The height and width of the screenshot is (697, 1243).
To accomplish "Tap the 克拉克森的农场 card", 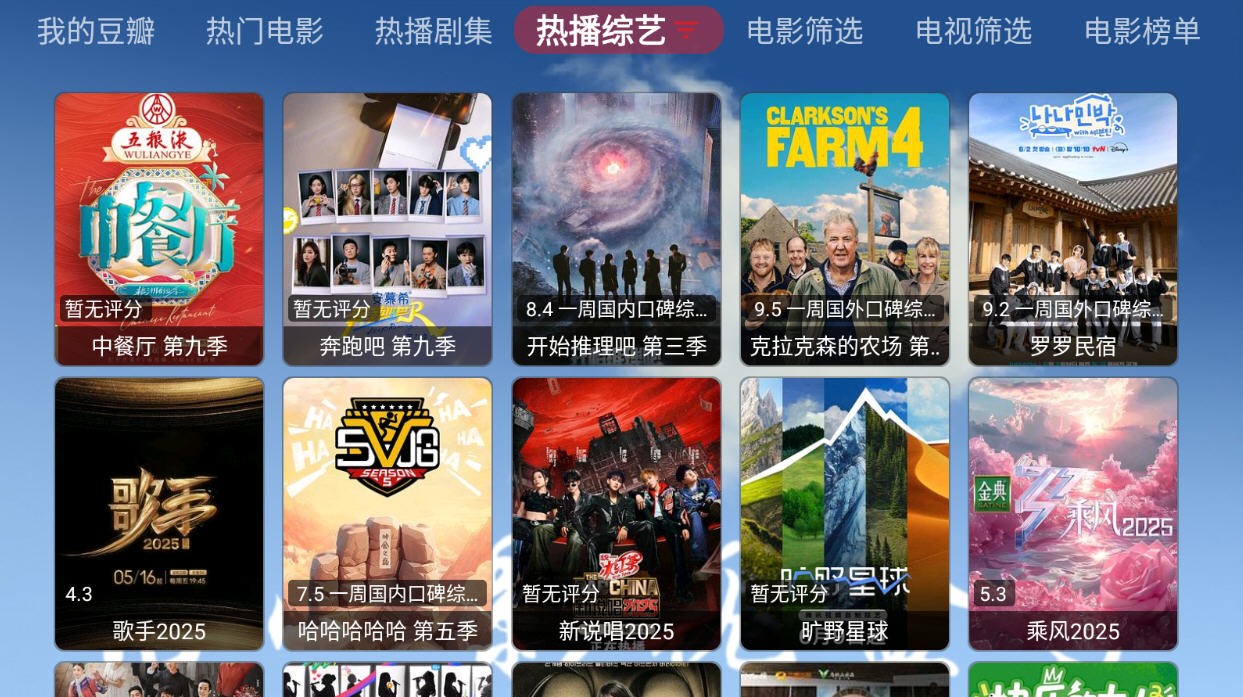I will [x=844, y=229].
